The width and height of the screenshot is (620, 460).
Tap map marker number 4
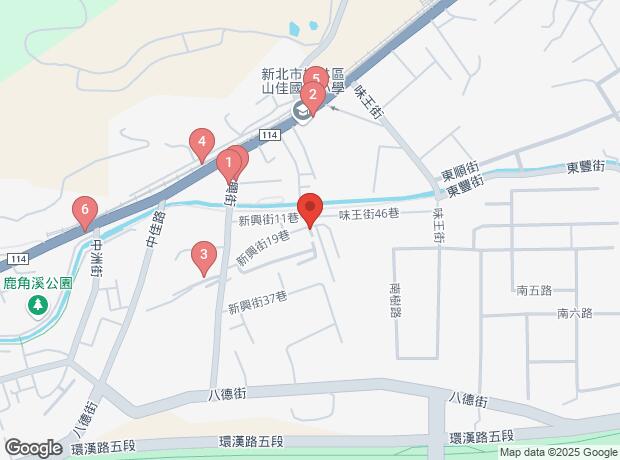(201, 142)
